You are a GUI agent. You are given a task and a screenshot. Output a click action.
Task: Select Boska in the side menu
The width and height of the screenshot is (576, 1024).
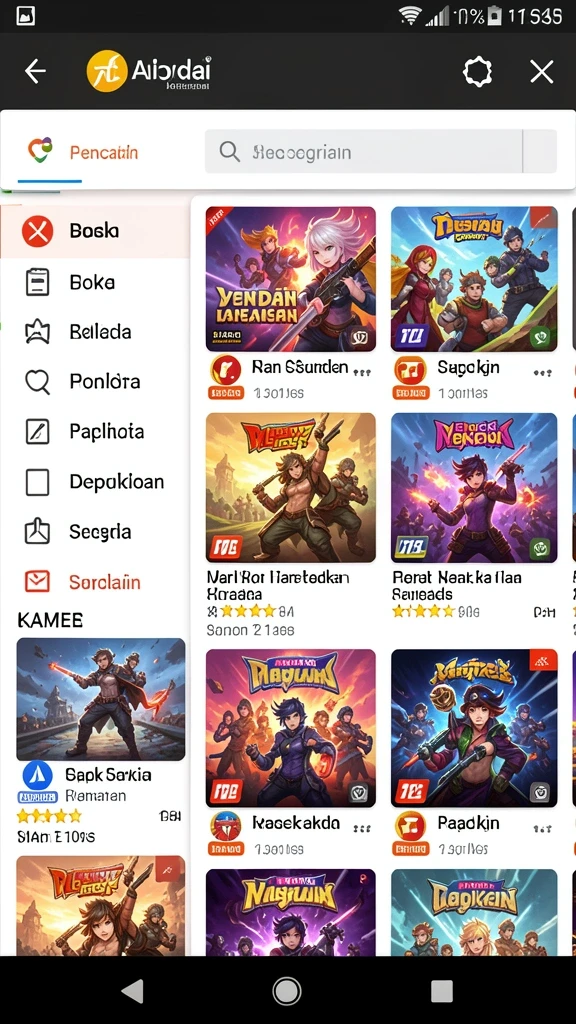click(95, 231)
